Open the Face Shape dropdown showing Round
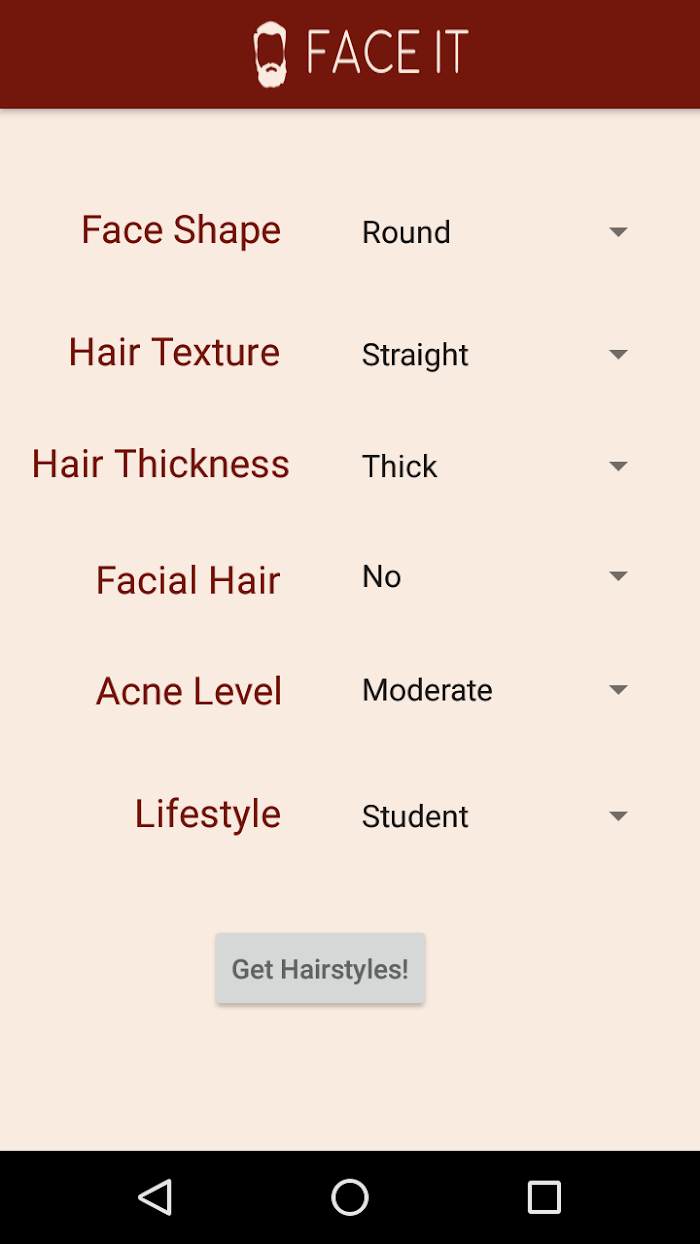 [494, 232]
